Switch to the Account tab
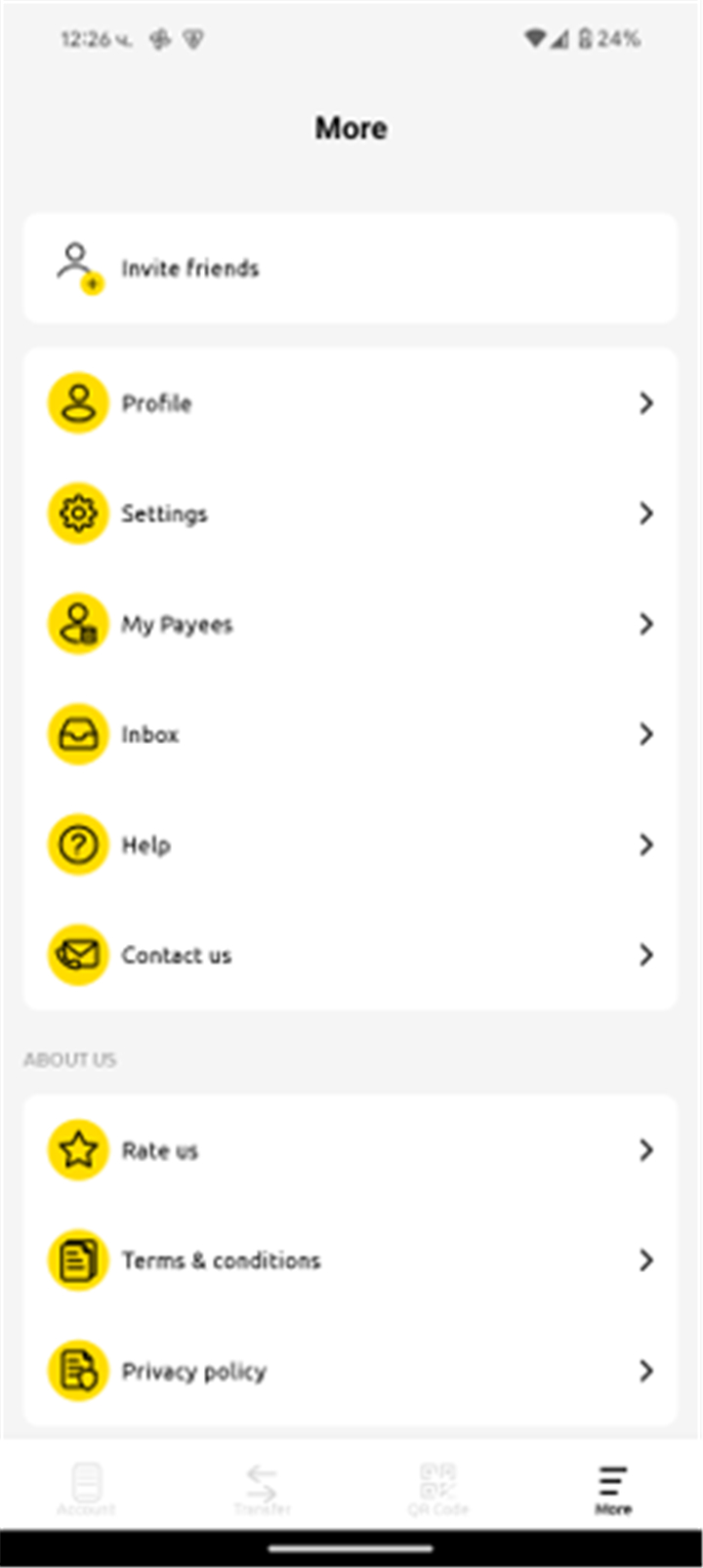703x1568 pixels. click(87, 1489)
